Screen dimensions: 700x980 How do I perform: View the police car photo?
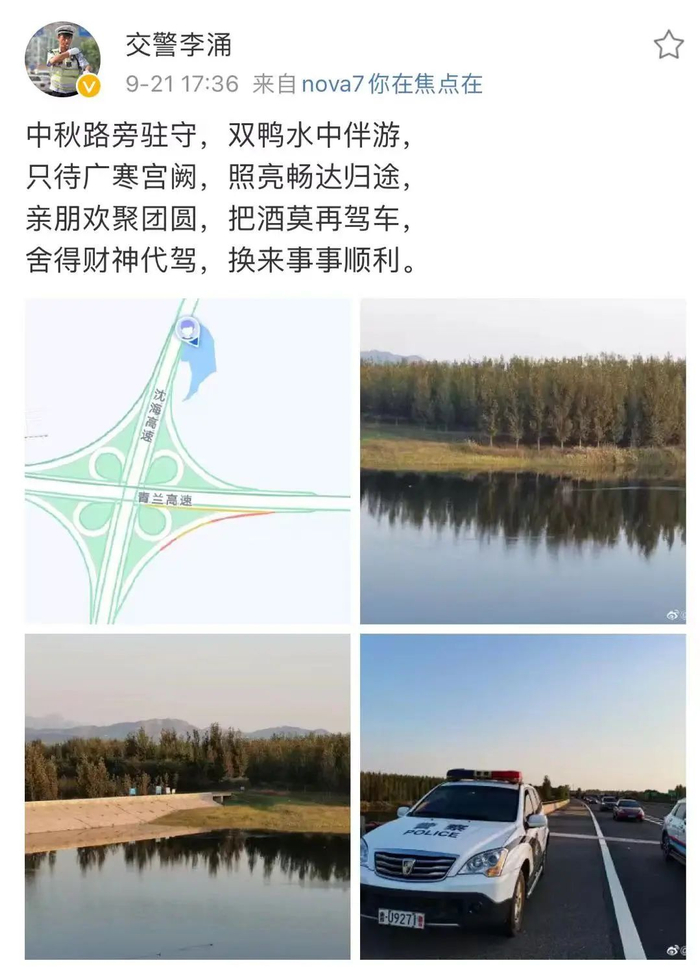tap(523, 796)
